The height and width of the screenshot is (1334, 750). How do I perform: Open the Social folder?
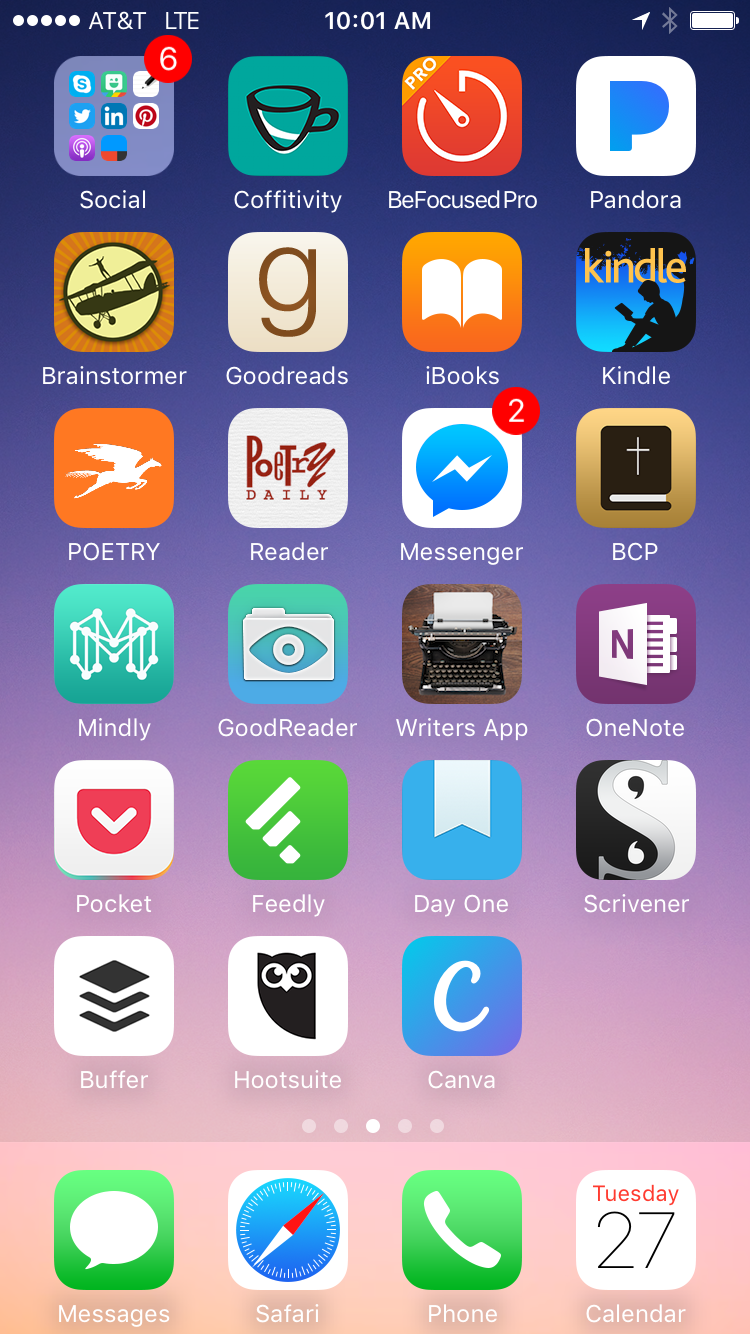click(x=114, y=116)
